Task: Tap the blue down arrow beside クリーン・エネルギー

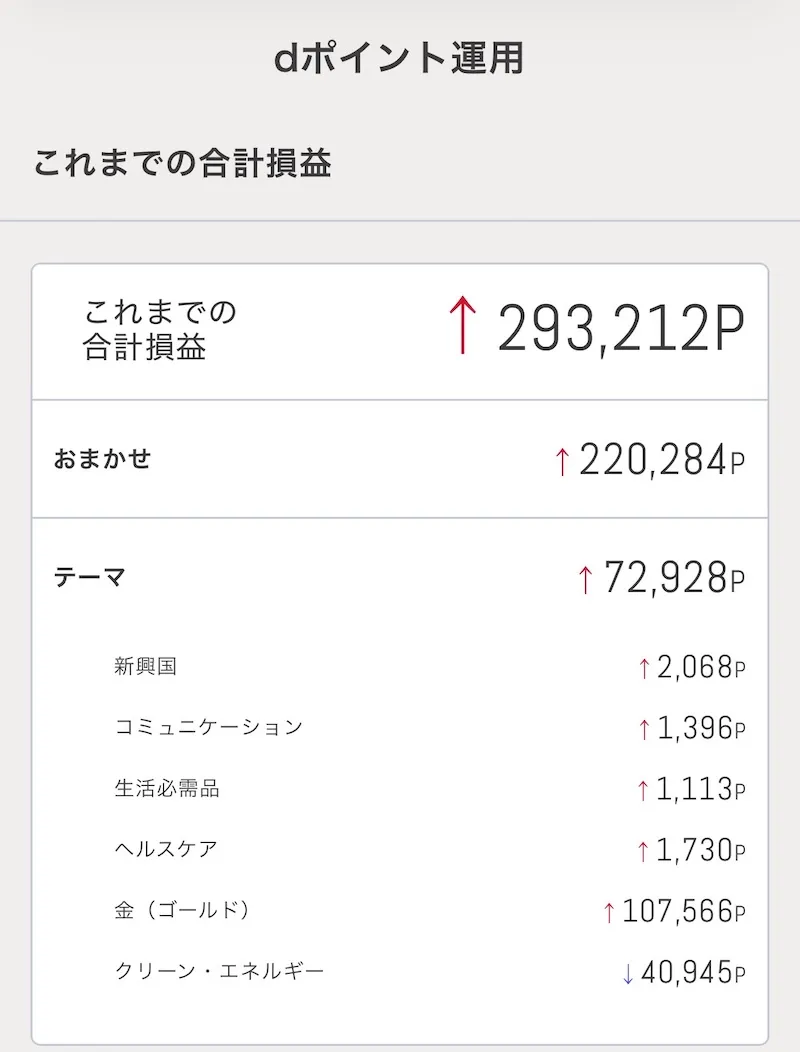Action: tap(627, 972)
